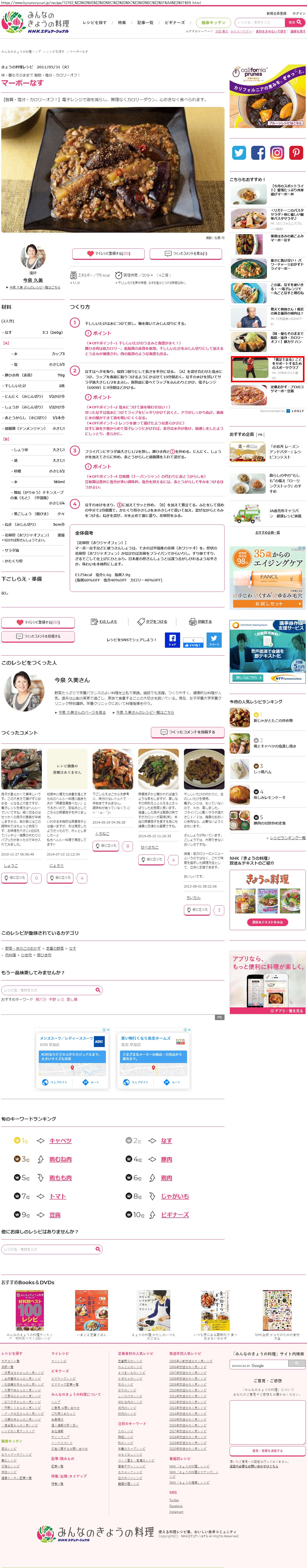Open the ビギナーズ navigation item
The width and height of the screenshot is (307, 1568).
click(175, 23)
